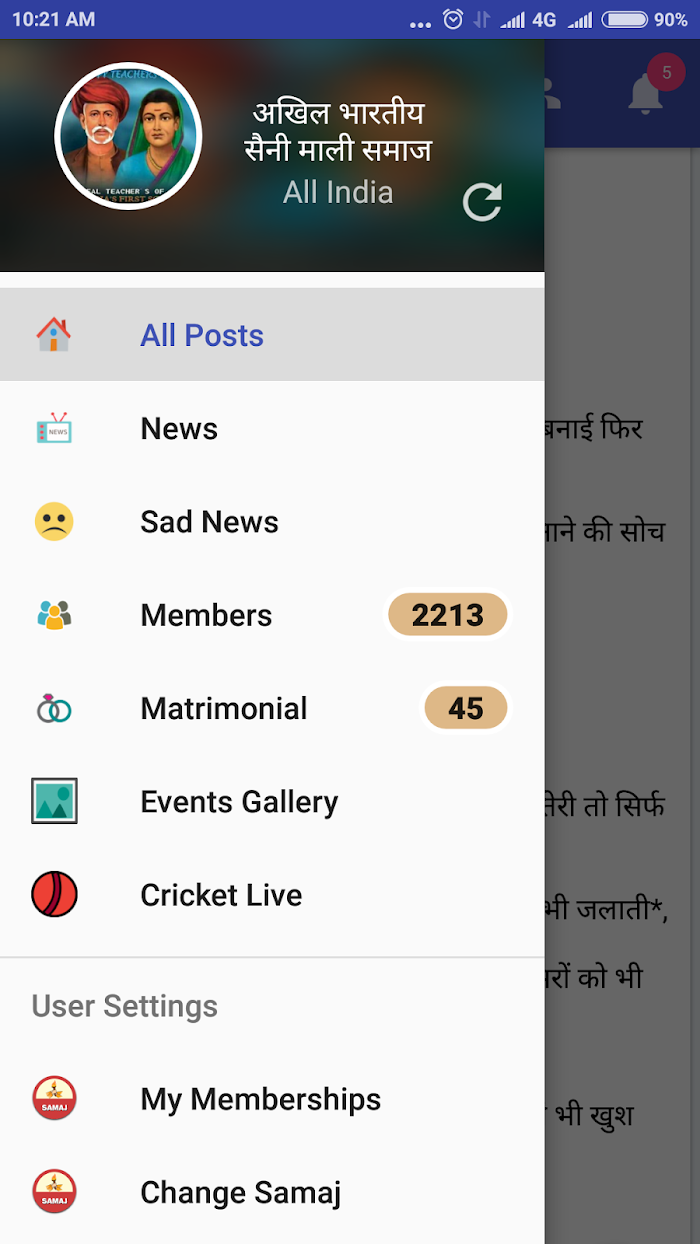The image size is (700, 1244).
Task: View the Members list
Action: [x=272, y=614]
